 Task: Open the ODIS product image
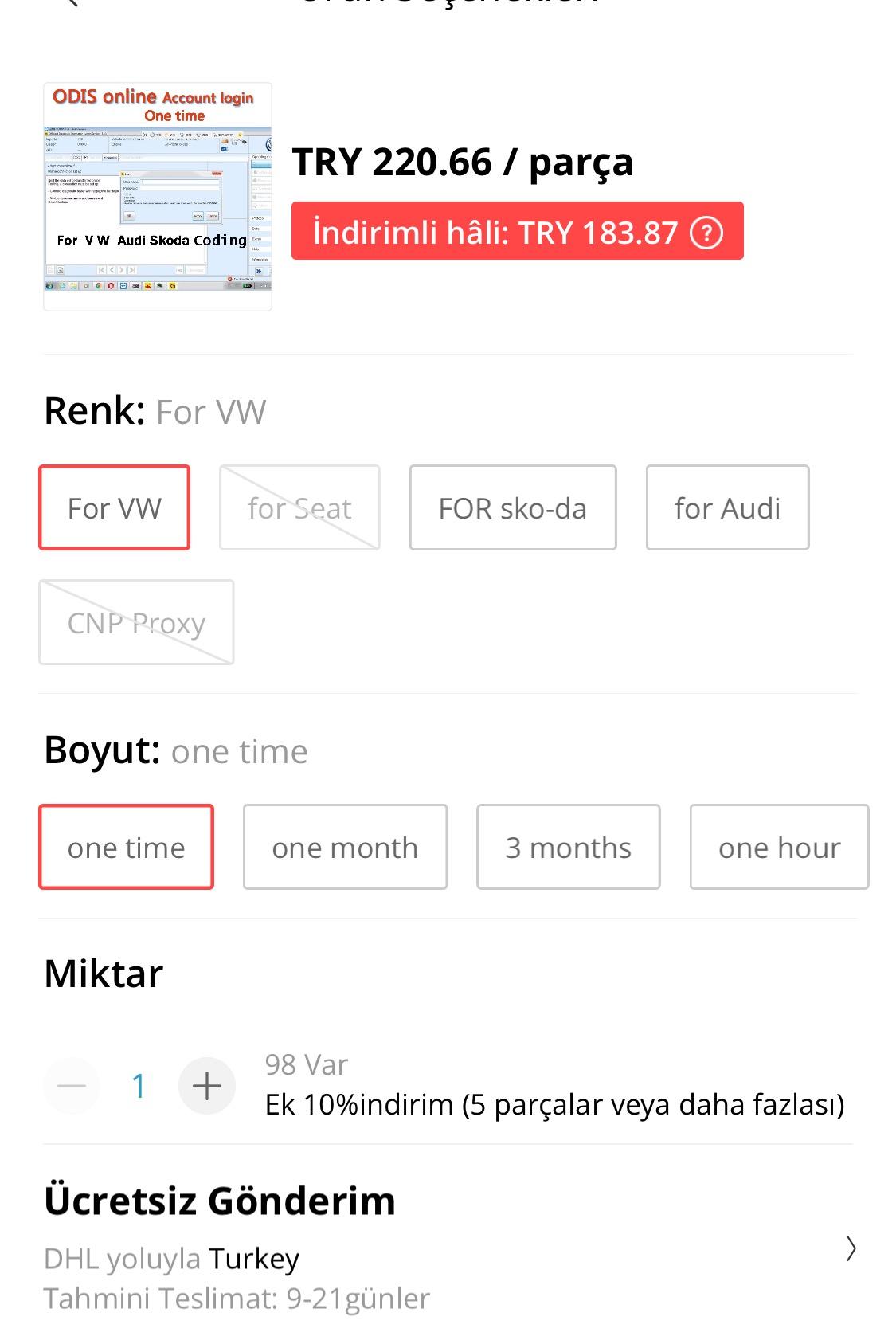point(158,195)
